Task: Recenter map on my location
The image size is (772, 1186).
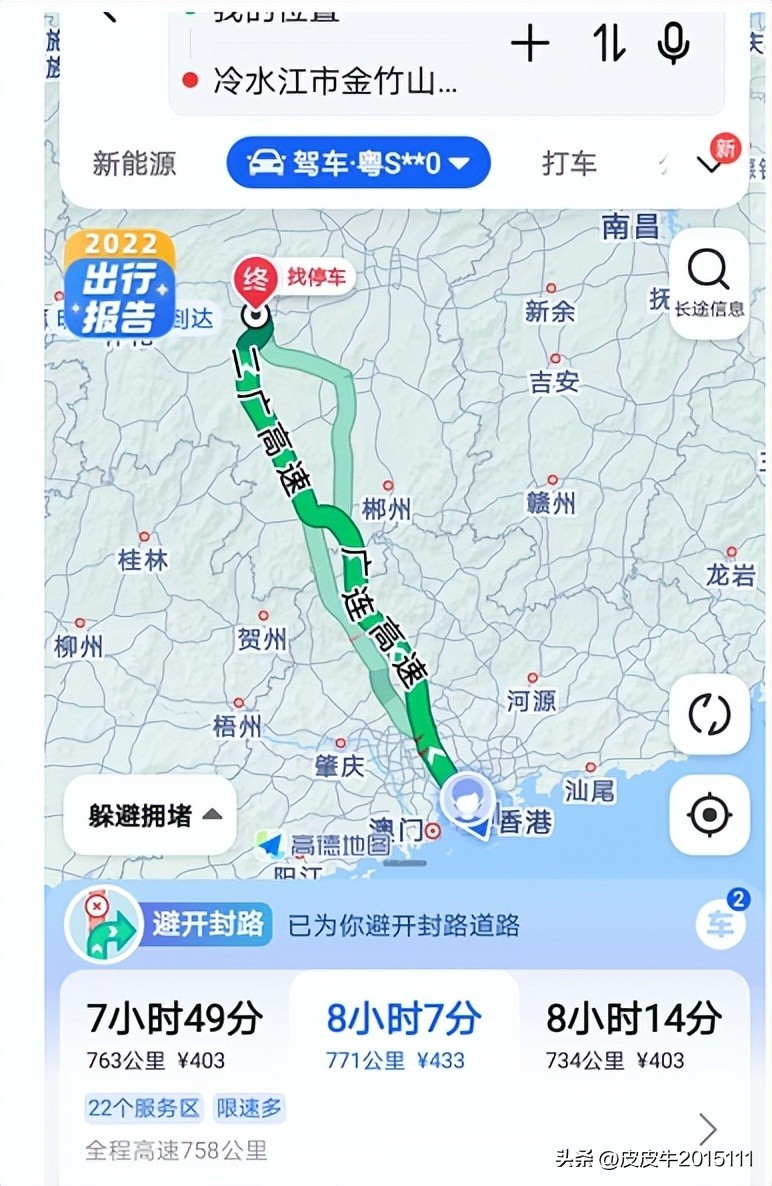Action: pos(709,815)
